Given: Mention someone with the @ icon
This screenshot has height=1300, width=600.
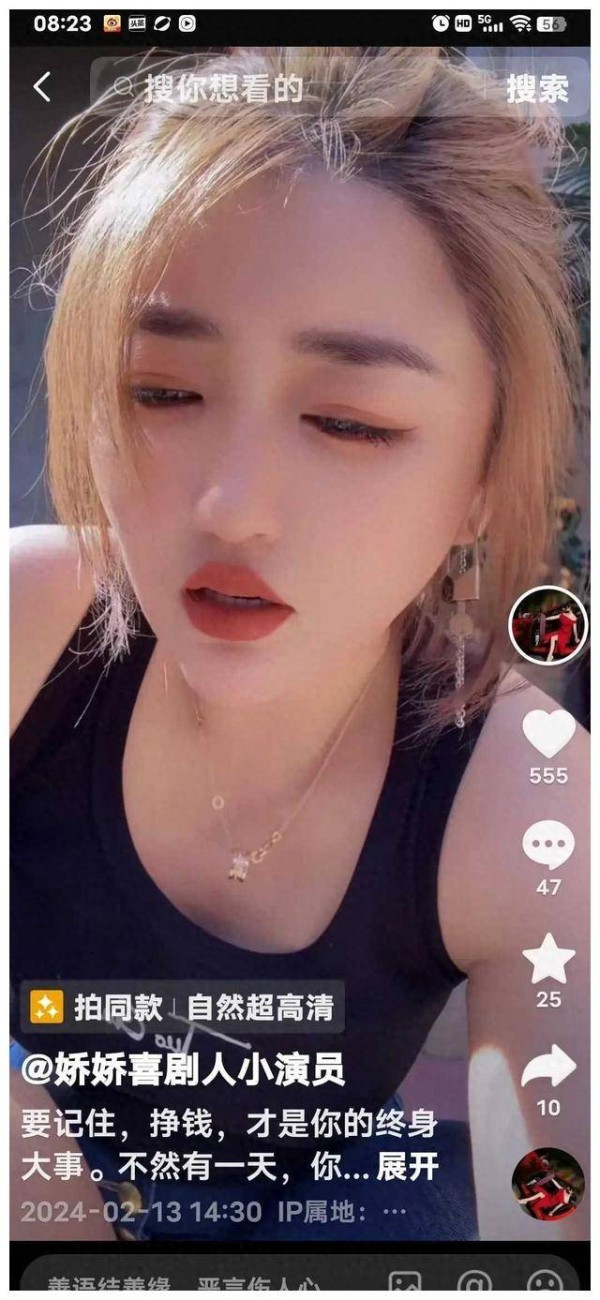Looking at the screenshot, I should point(475,1281).
